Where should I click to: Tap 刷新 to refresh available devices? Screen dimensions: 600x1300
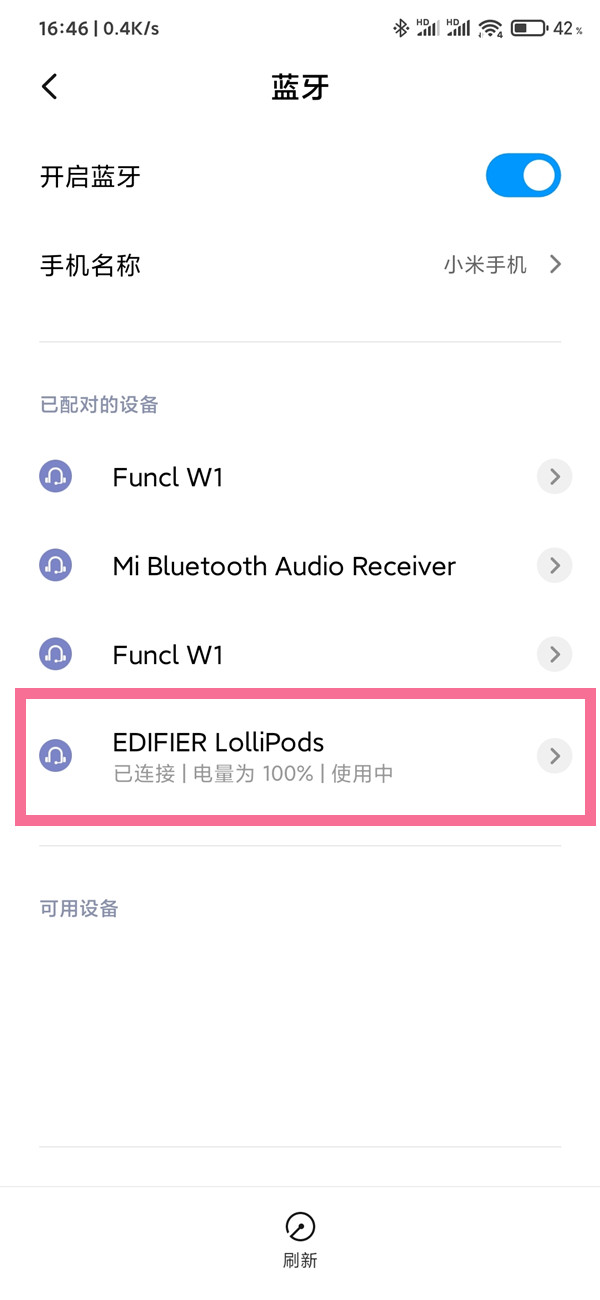pyautogui.click(x=300, y=1240)
